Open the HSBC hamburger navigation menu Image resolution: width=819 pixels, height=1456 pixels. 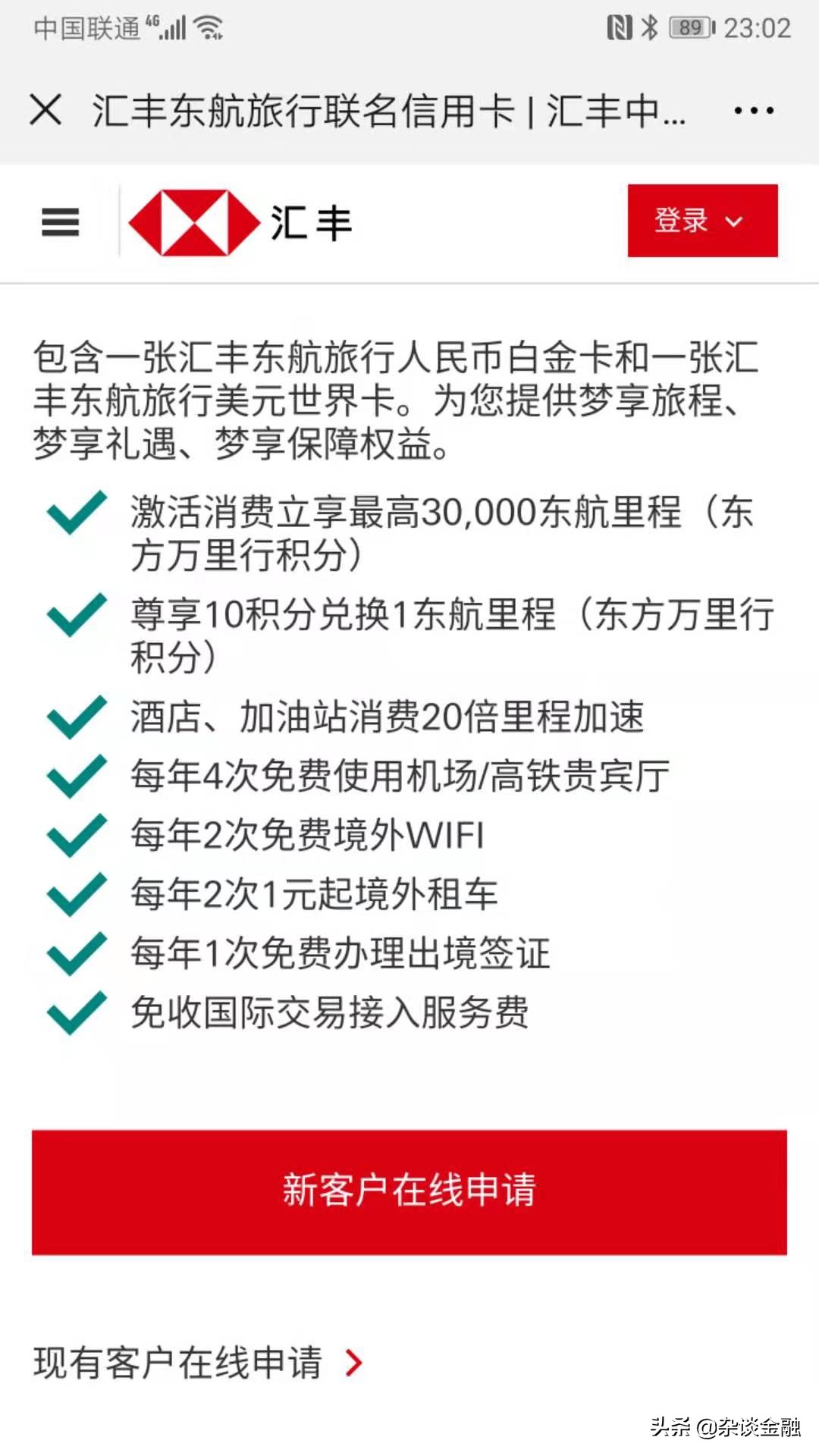click(x=60, y=222)
